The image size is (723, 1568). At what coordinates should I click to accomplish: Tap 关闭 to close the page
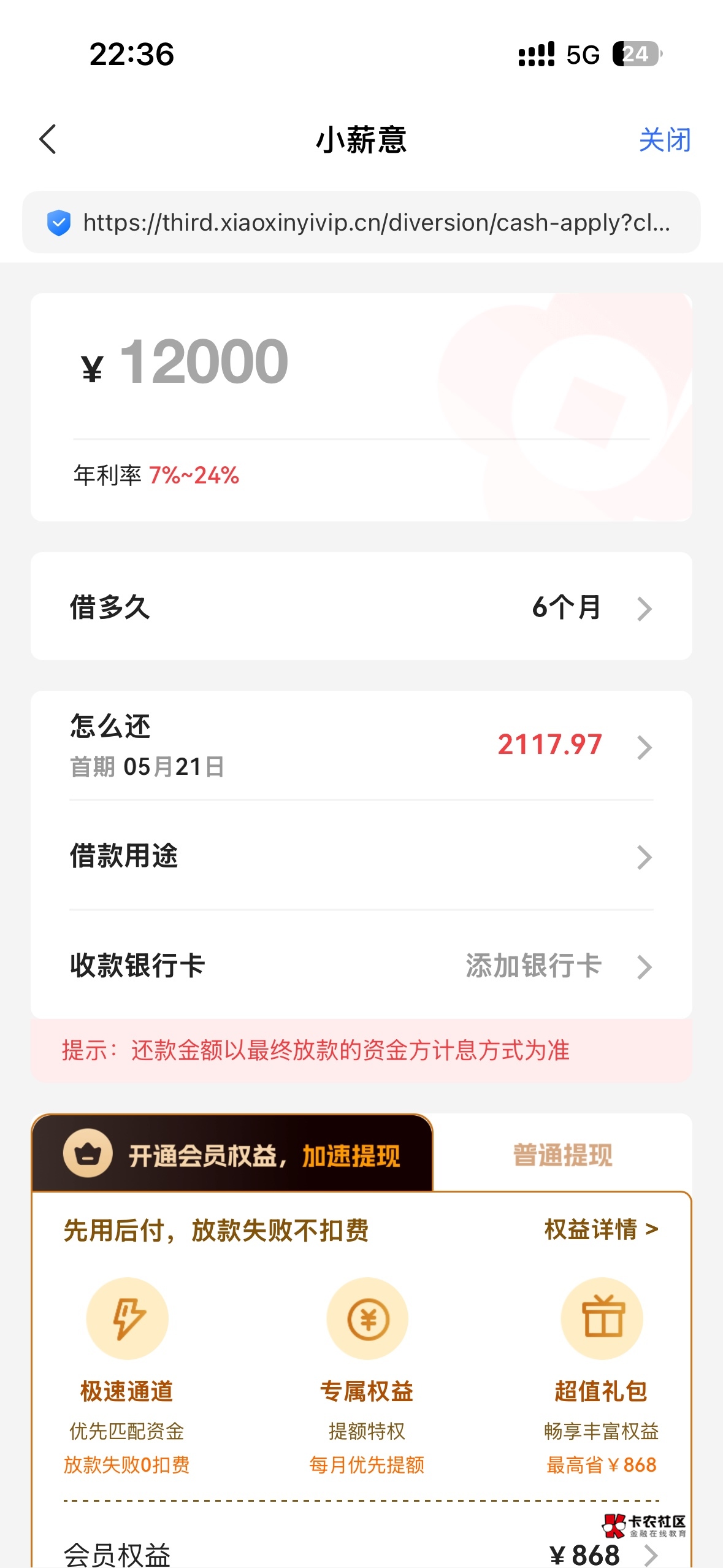point(664,140)
